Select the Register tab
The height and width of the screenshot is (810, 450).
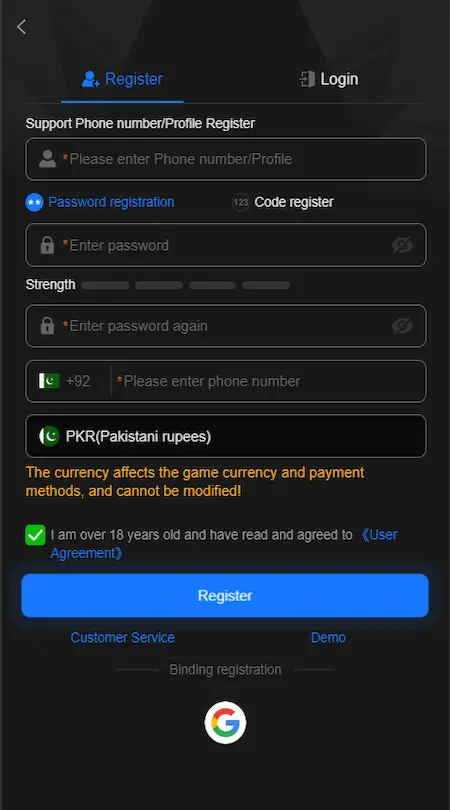coord(122,79)
